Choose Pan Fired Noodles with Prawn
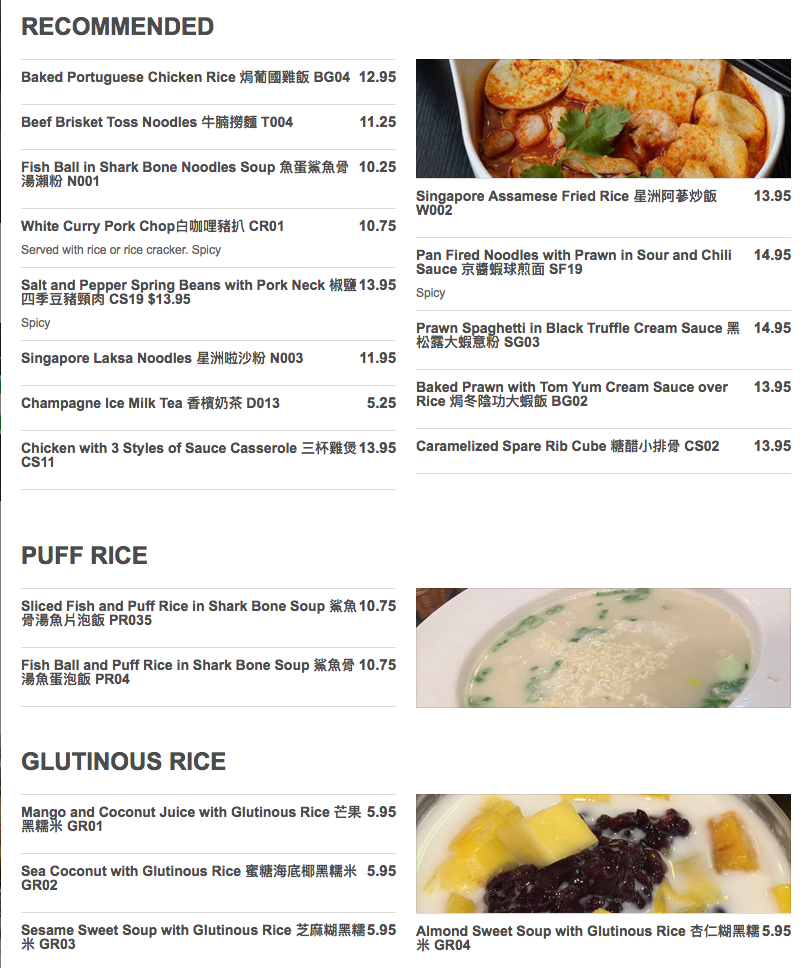Screen dimensions: 811x968 coord(573,262)
